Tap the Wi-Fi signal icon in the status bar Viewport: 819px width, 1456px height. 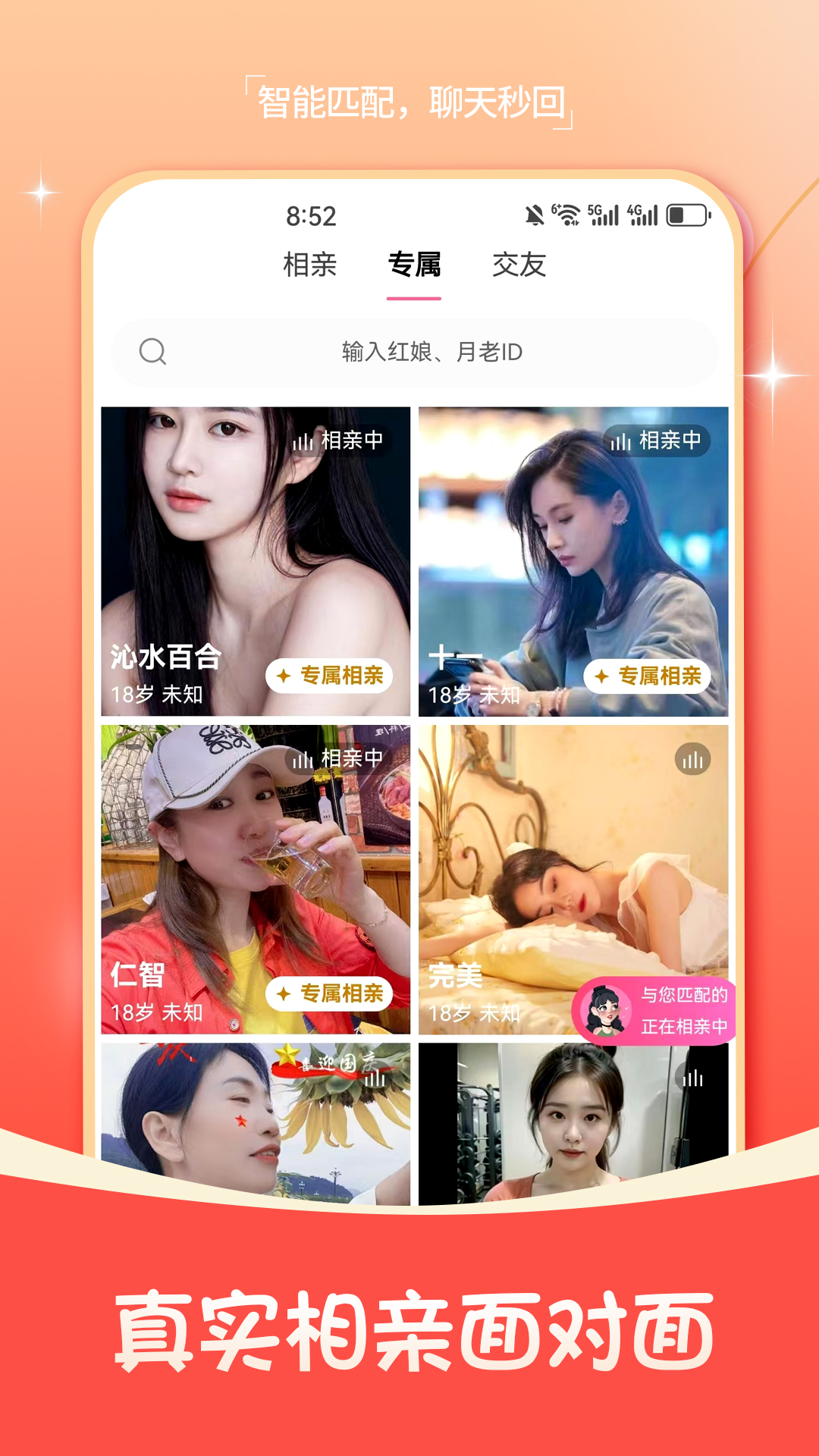click(568, 215)
